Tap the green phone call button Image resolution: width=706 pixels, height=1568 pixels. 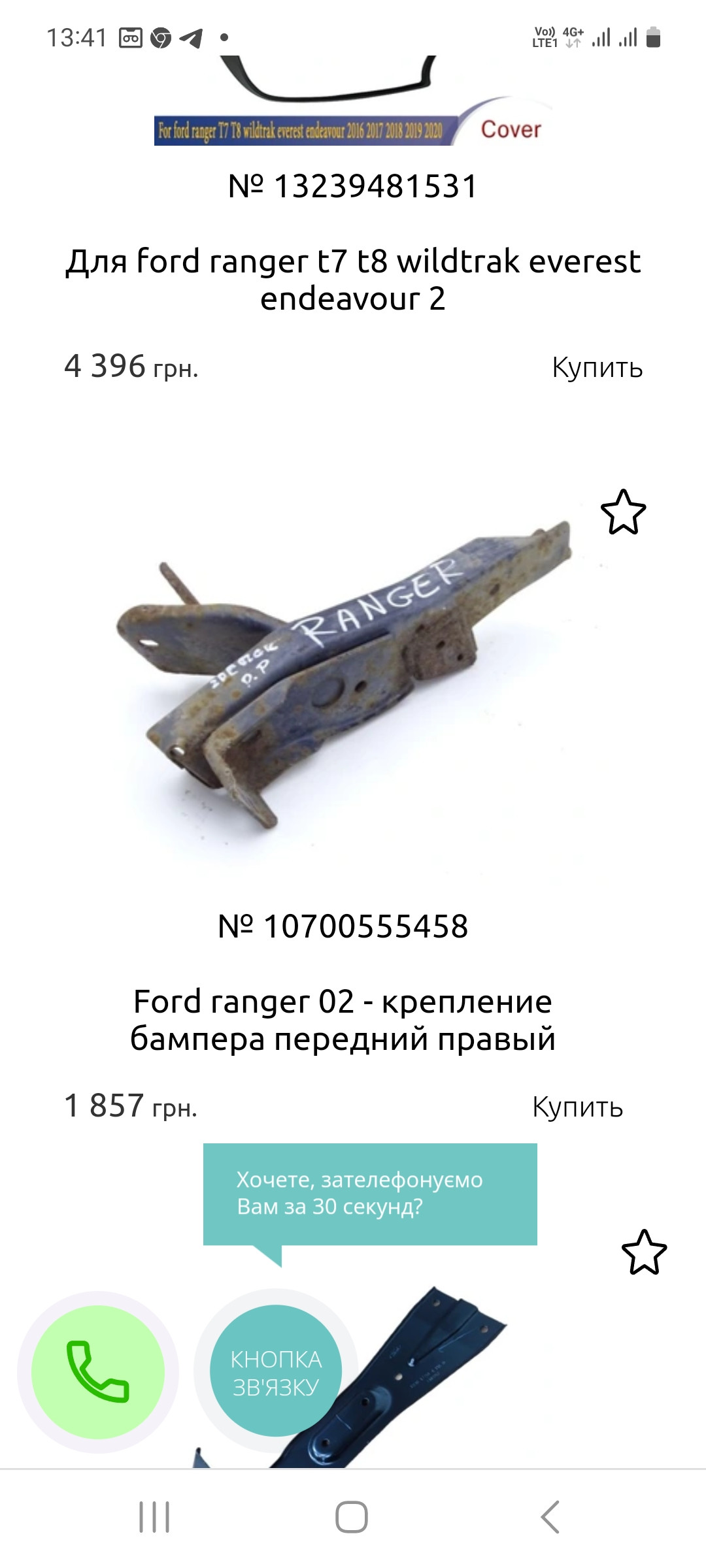pos(98,1373)
